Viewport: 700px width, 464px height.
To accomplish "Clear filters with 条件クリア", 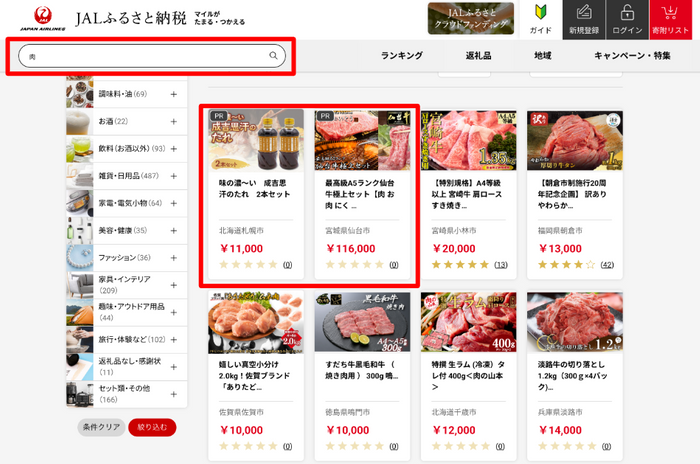I will point(100,427).
